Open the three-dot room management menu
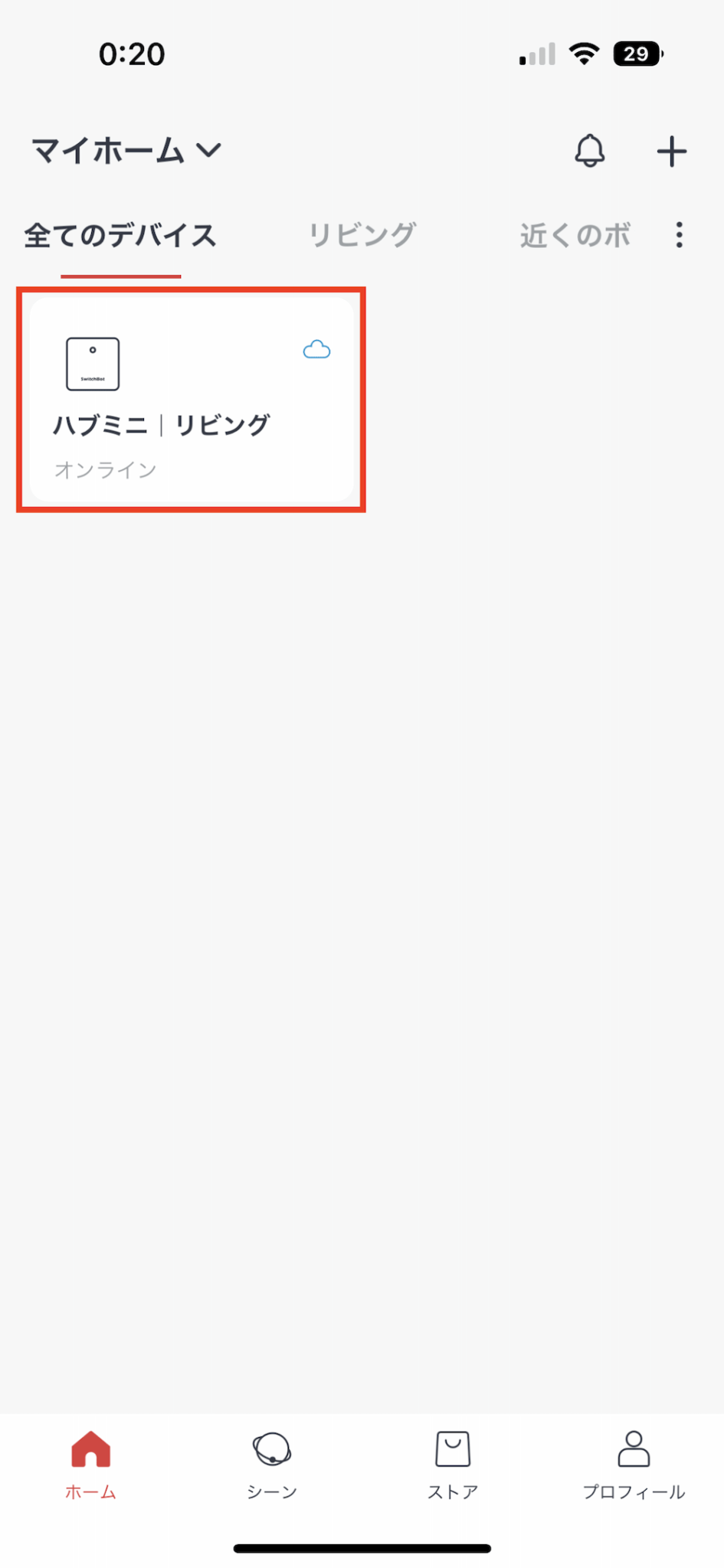 [x=679, y=235]
